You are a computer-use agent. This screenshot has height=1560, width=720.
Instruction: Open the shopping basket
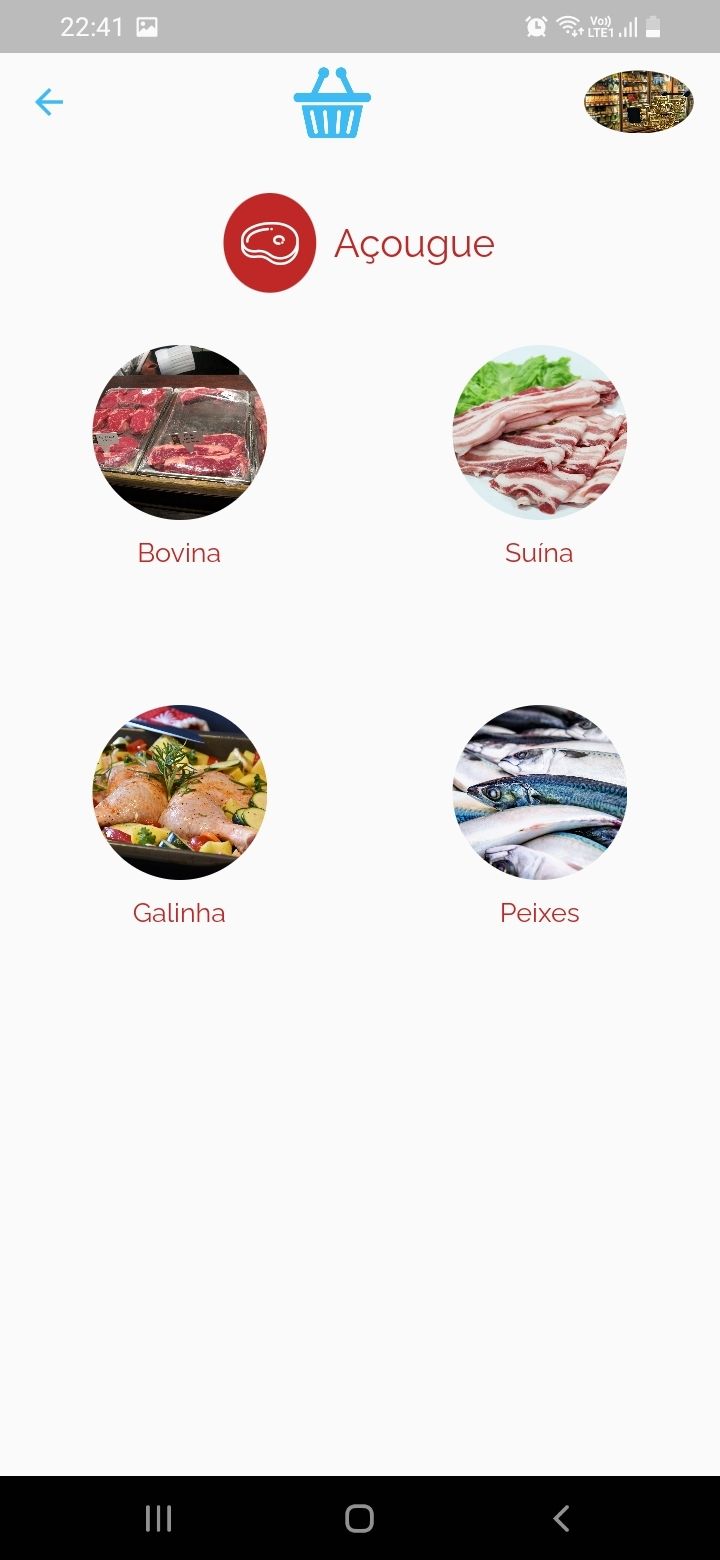tap(332, 102)
